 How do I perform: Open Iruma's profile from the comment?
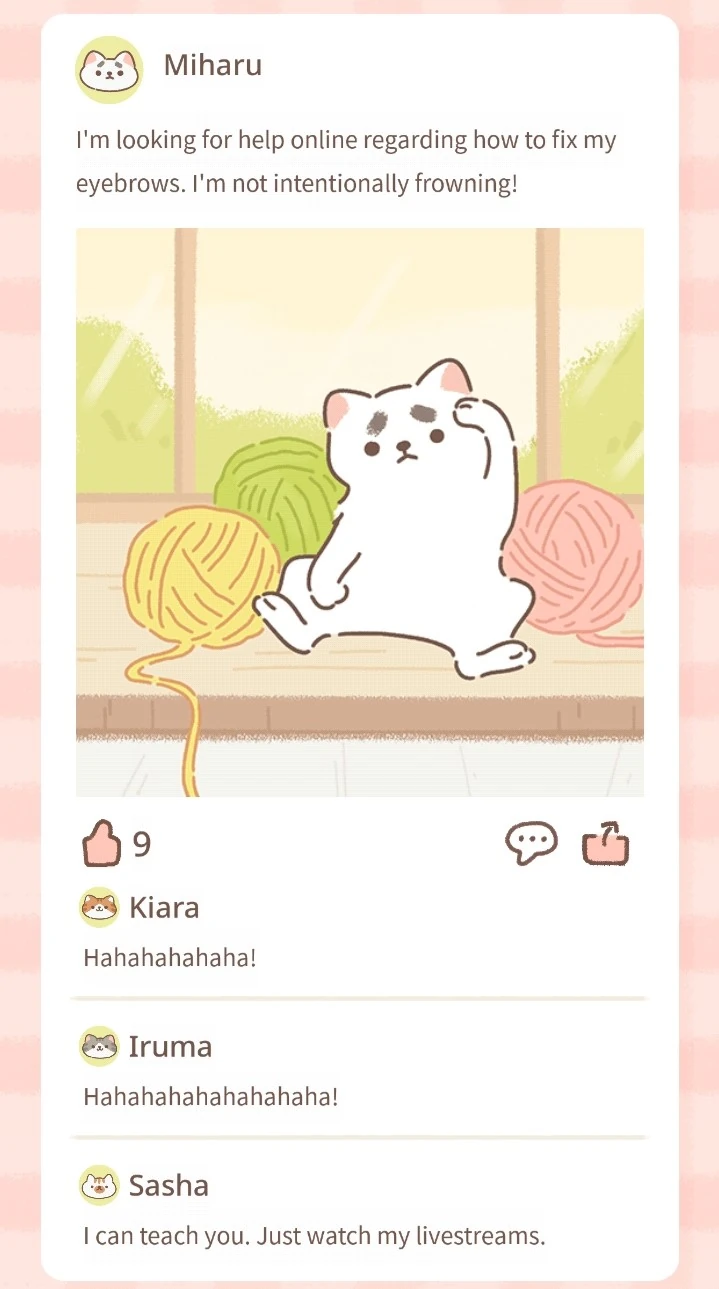pos(99,1046)
